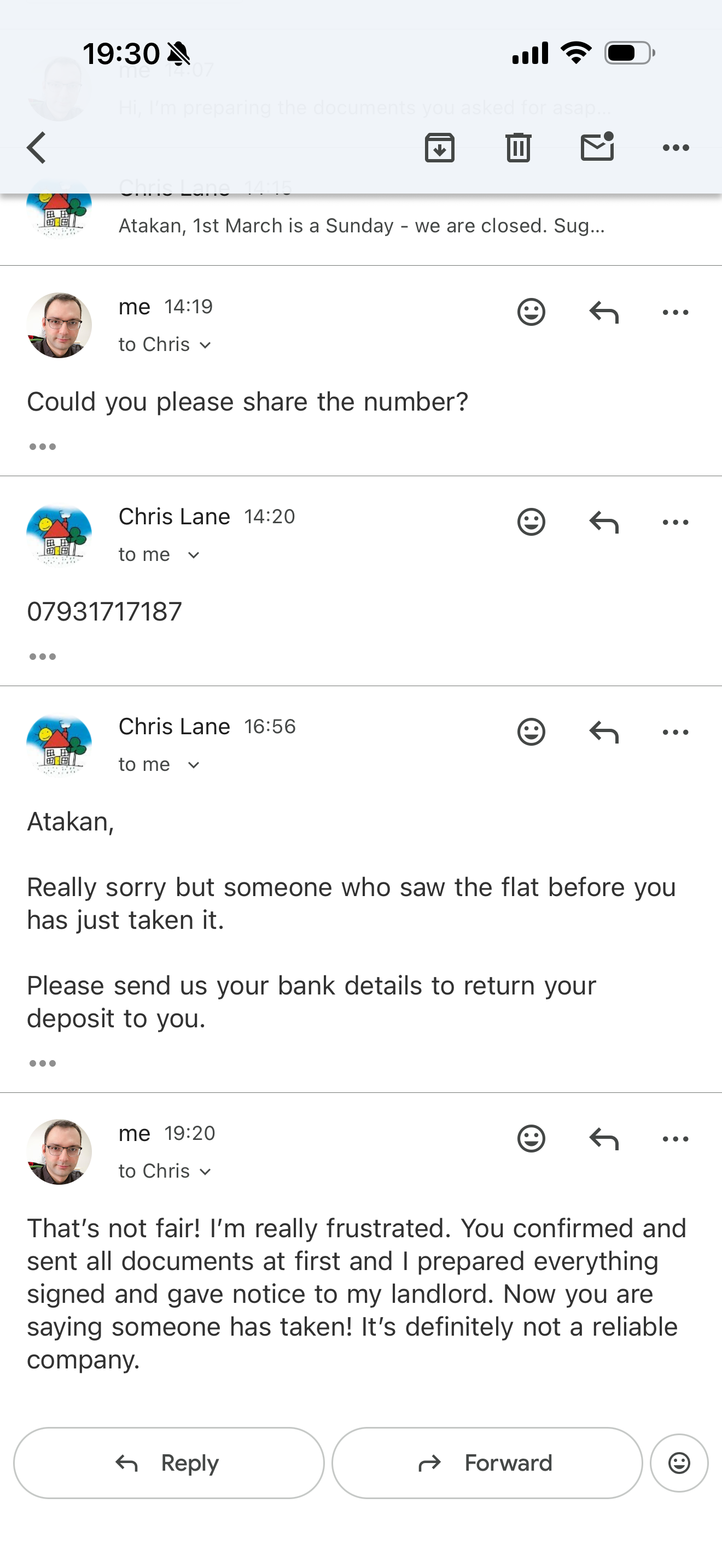Expand recipient details of 14:19 message

[205, 345]
